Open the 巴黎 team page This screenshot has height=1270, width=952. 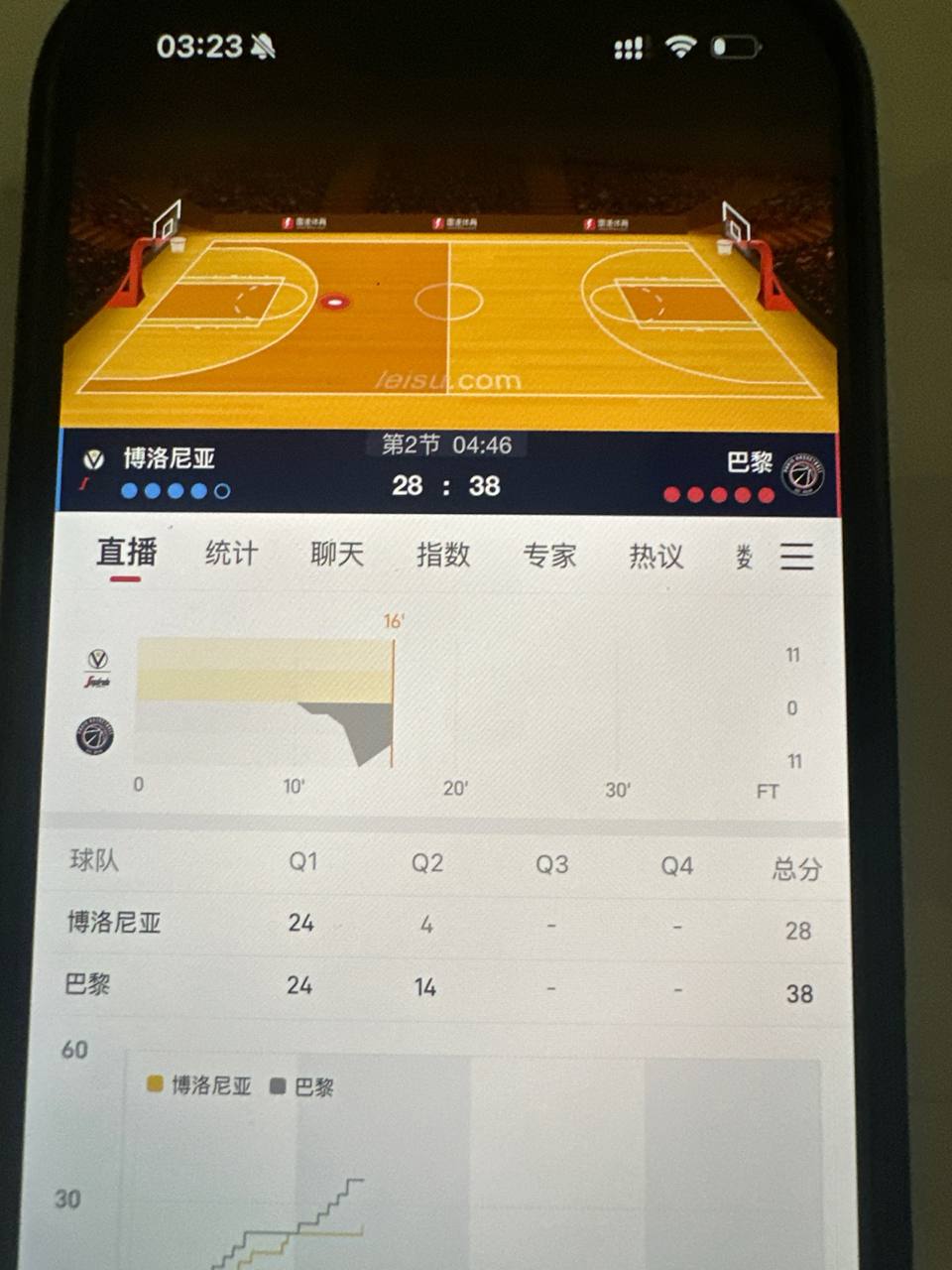pos(751,462)
